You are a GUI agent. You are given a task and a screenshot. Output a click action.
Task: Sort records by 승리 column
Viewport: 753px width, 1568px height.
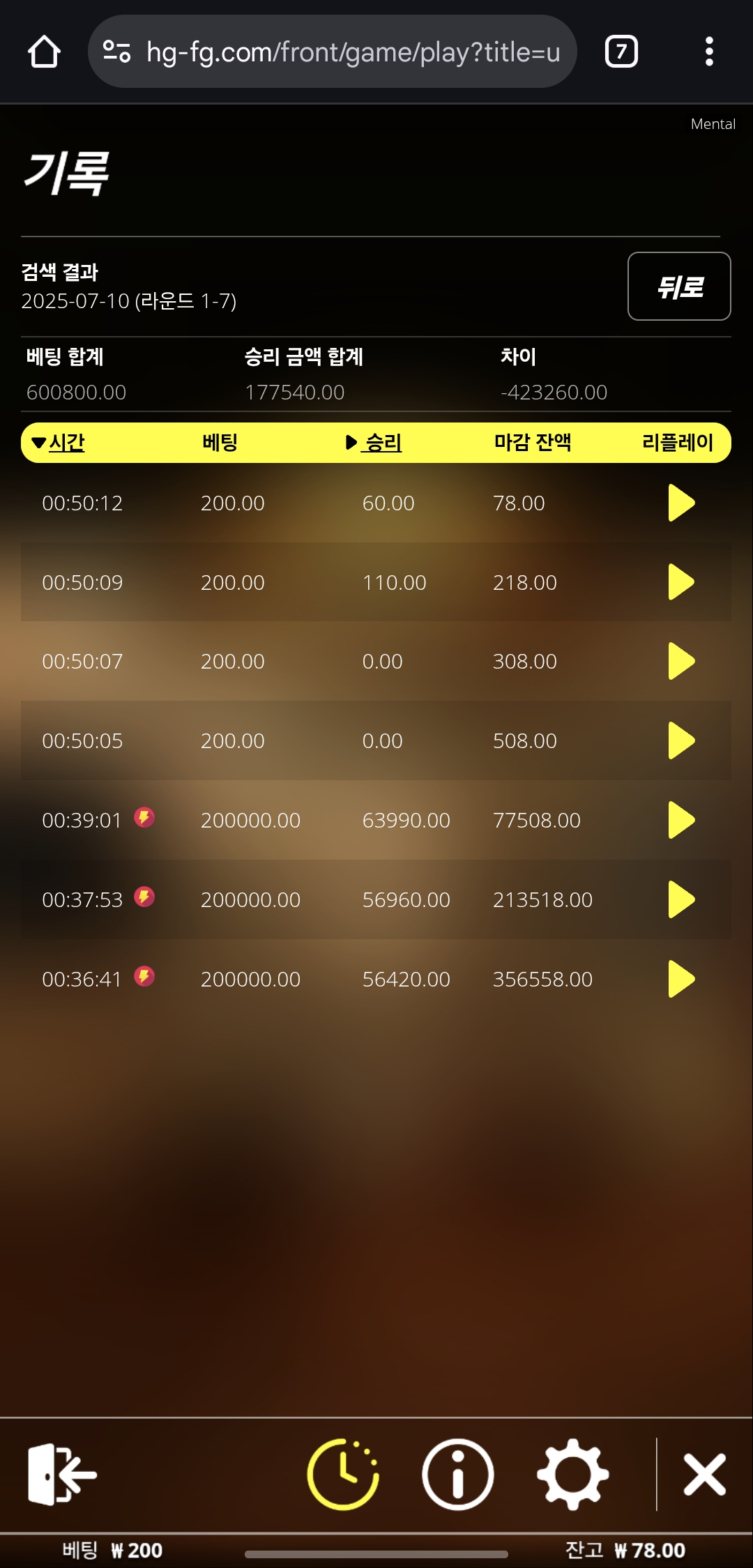point(374,442)
